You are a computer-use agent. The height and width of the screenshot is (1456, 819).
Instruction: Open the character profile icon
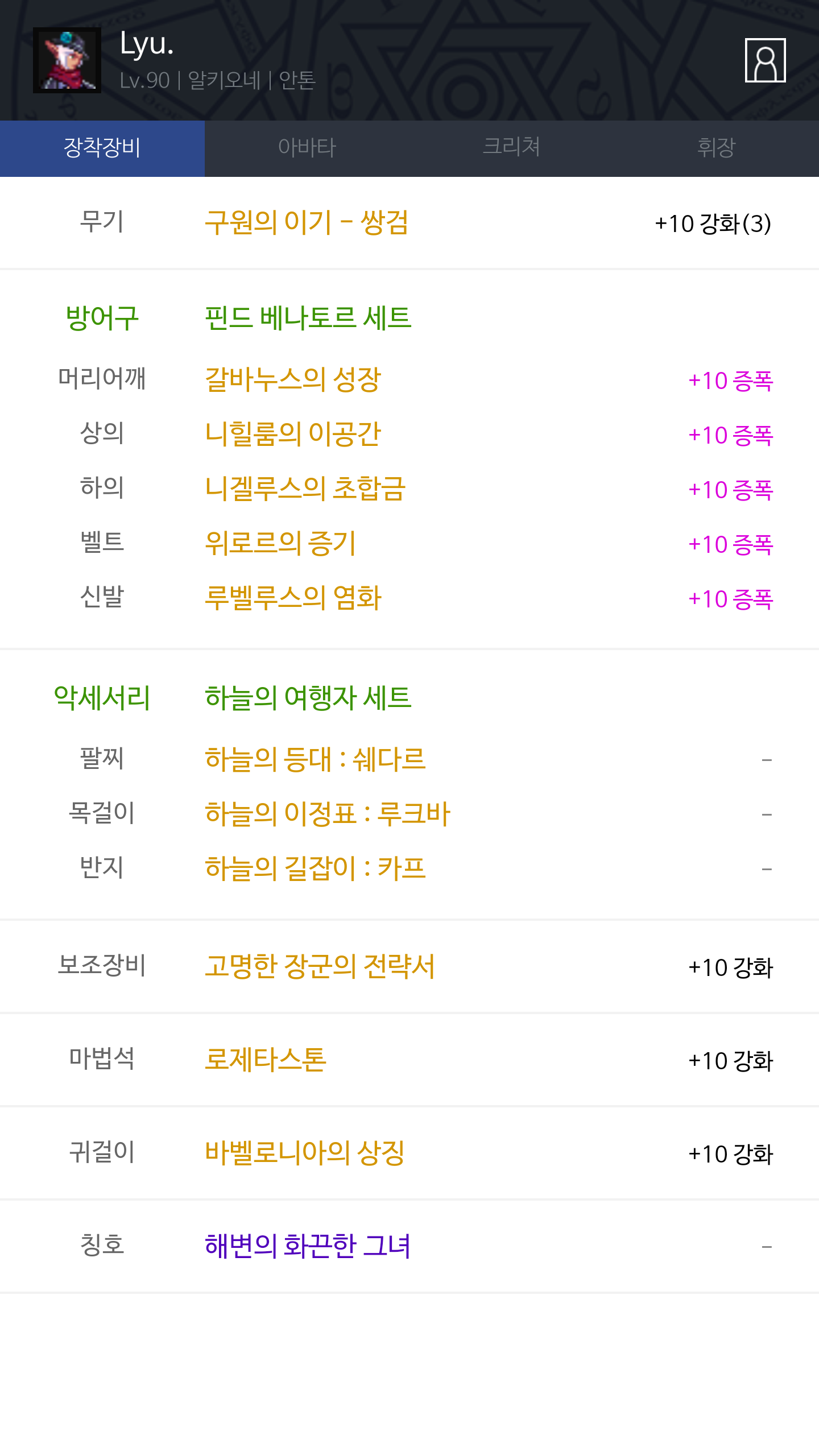pyautogui.click(x=765, y=60)
